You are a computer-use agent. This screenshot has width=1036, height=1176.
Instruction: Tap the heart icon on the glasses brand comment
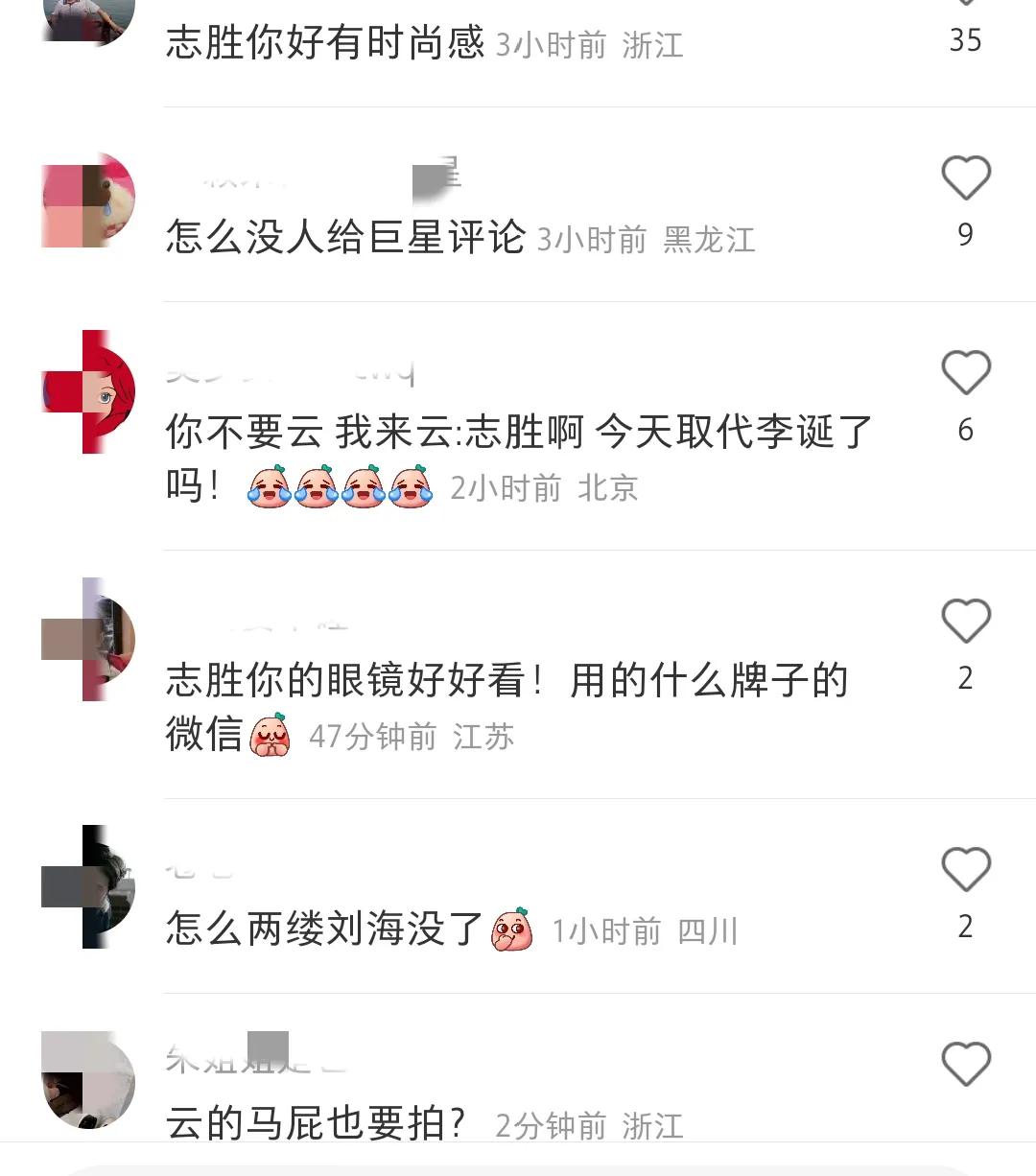[x=966, y=622]
